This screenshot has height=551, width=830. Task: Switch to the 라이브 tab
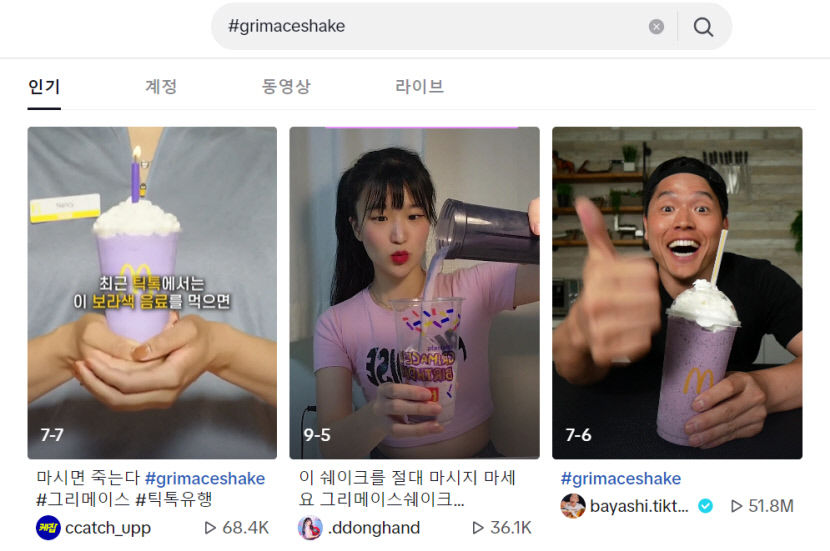coord(419,87)
